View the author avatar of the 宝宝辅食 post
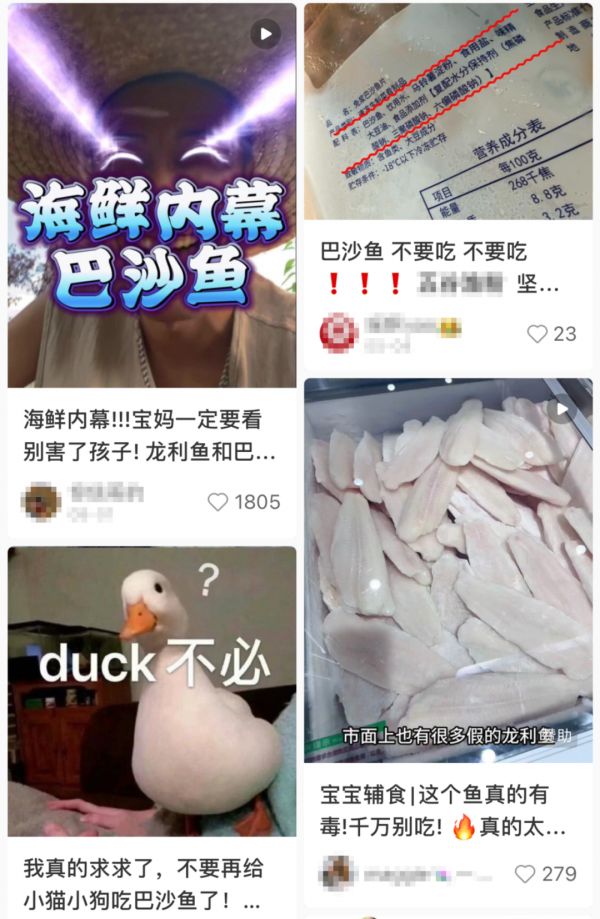The height and width of the screenshot is (919, 600). 338,872
